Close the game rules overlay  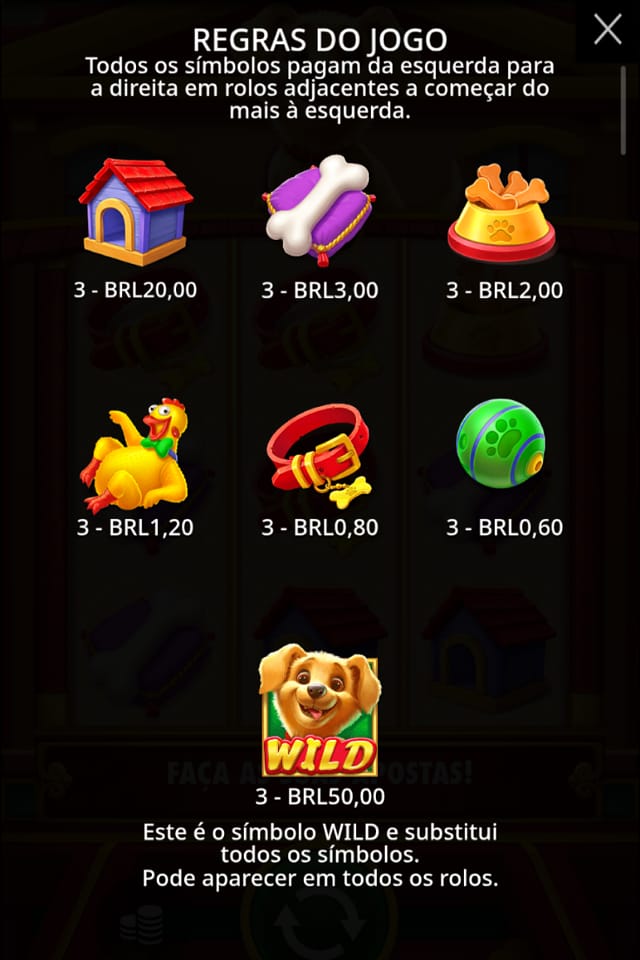point(607,31)
